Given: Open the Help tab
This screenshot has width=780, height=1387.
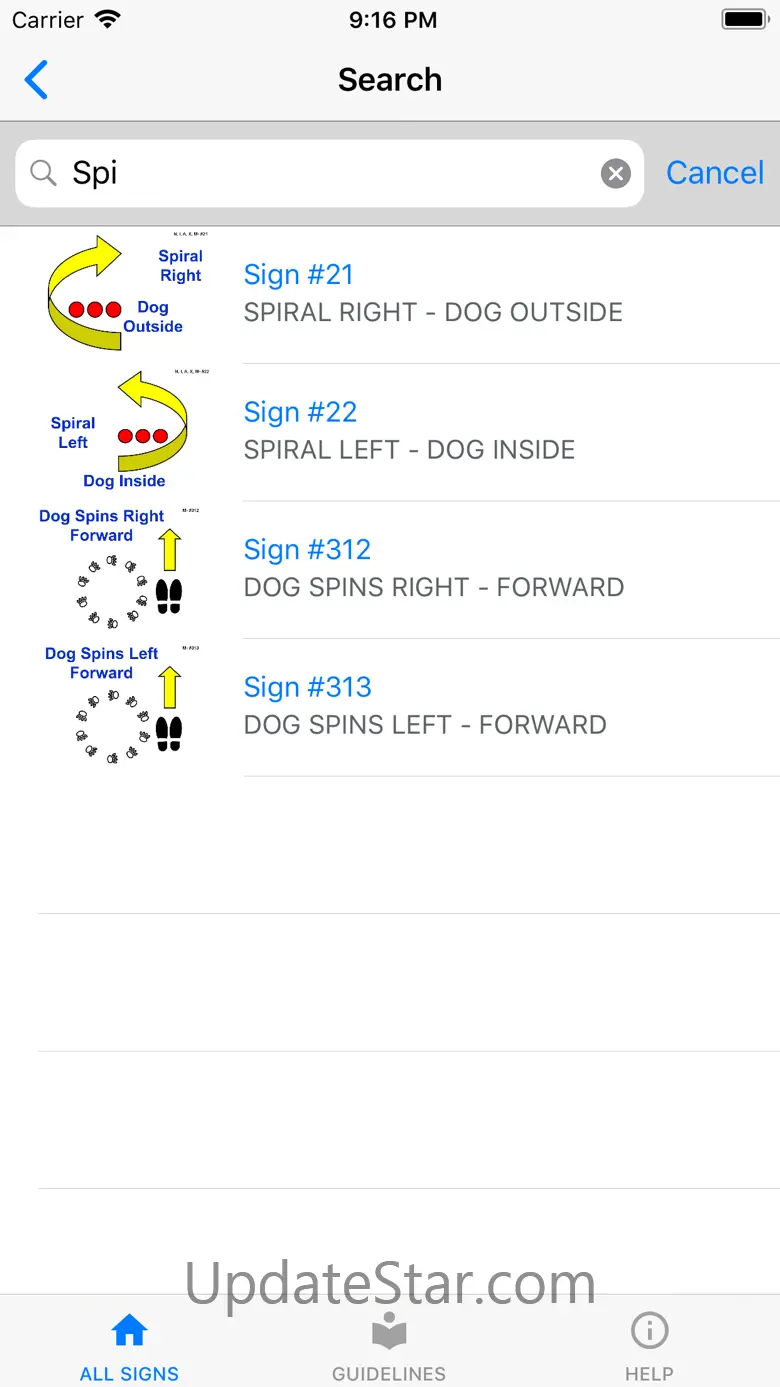Looking at the screenshot, I should [x=649, y=1346].
